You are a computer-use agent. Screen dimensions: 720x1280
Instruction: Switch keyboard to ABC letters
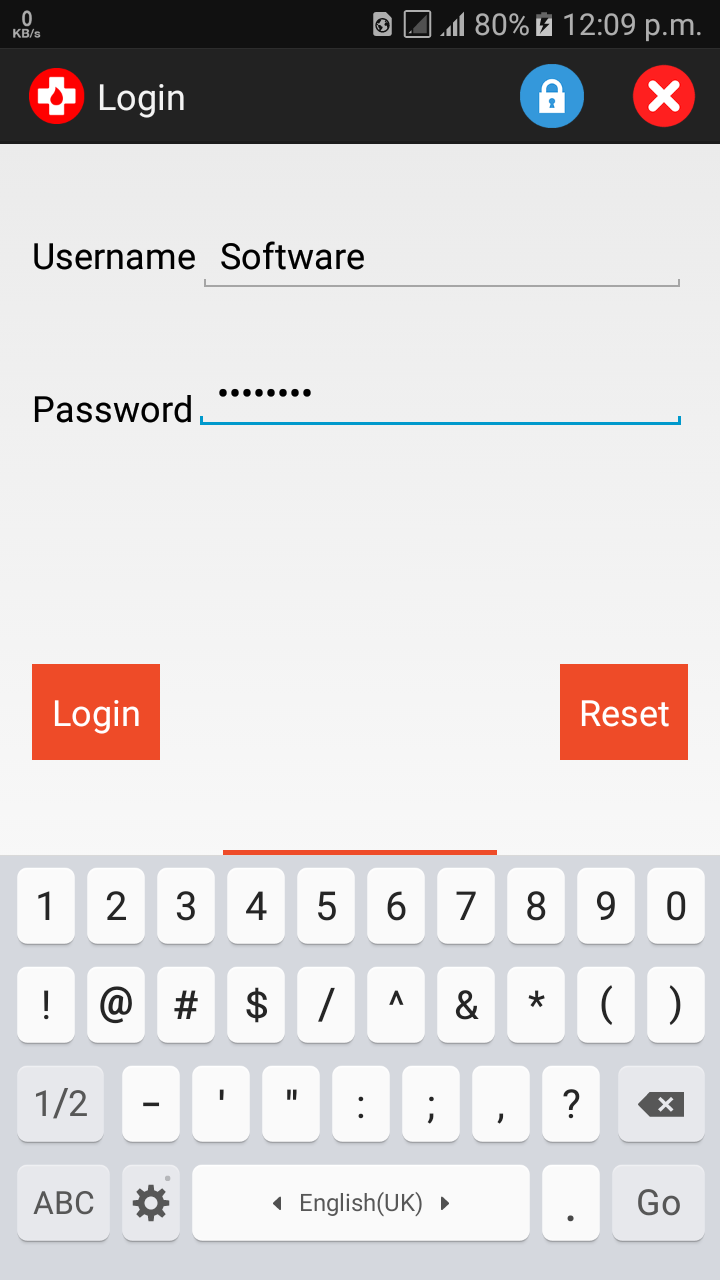point(64,1202)
